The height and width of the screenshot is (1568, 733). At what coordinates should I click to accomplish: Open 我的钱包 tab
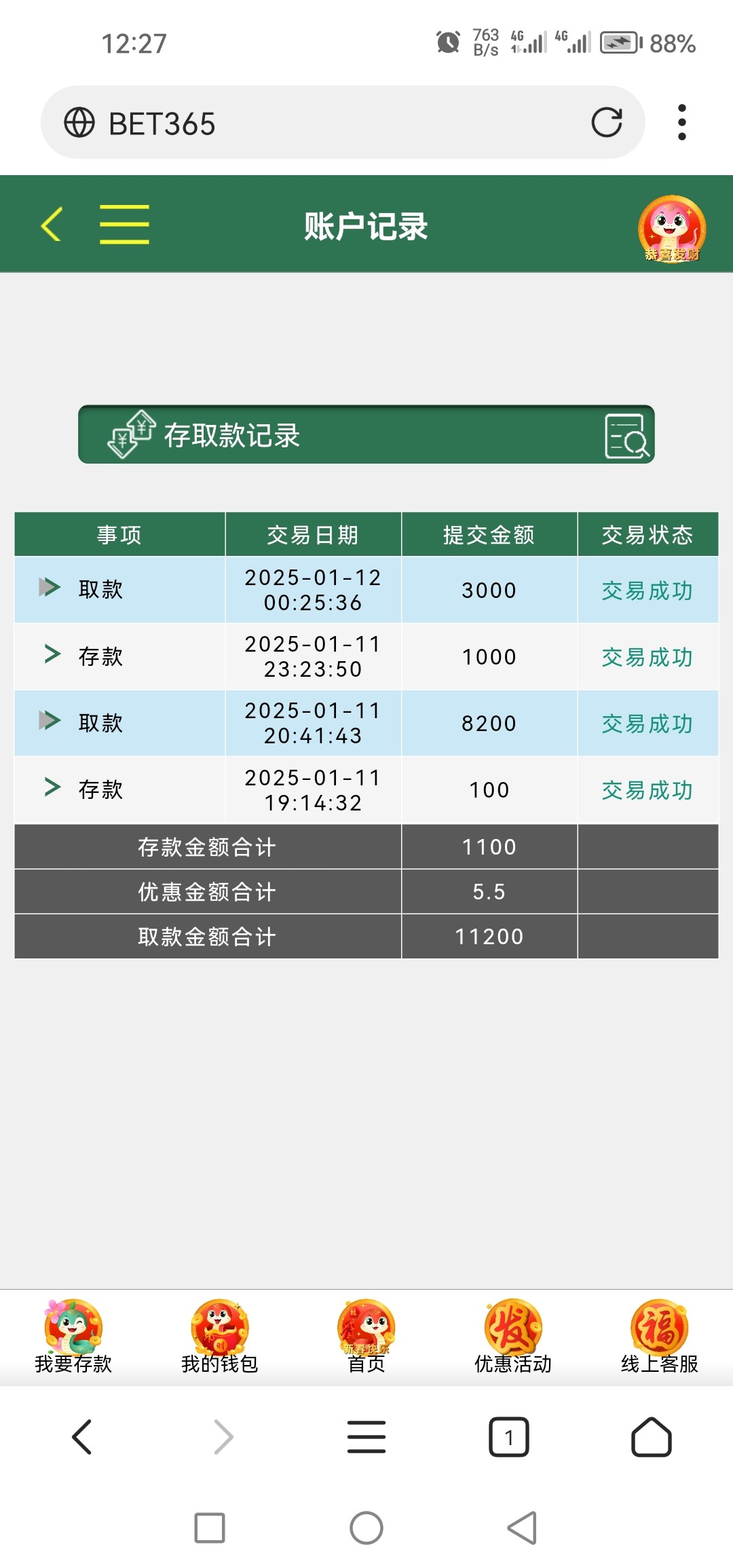point(220,1336)
